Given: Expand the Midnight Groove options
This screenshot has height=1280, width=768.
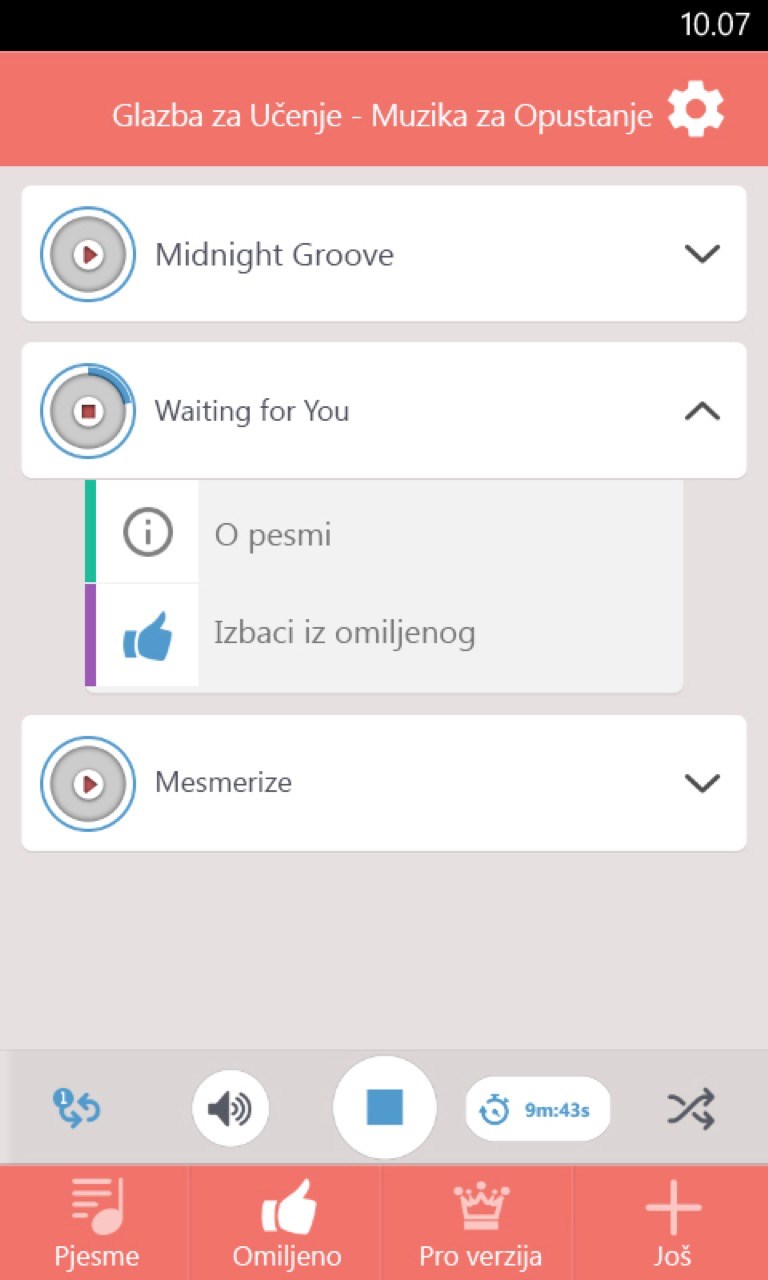Looking at the screenshot, I should (x=702, y=254).
